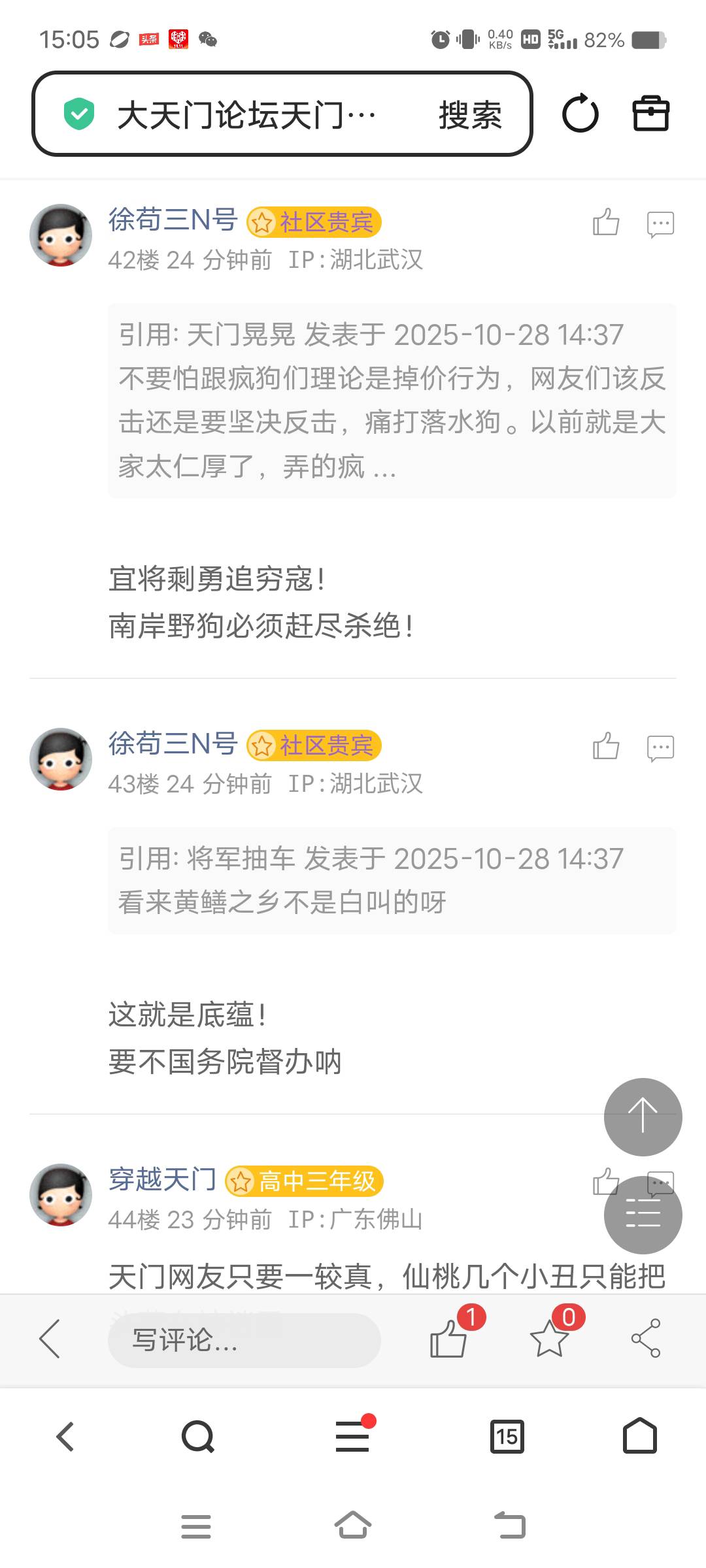The width and height of the screenshot is (706, 1568).
Task: Like the 42楼 comment by 徐苟三N号
Action: [x=606, y=223]
